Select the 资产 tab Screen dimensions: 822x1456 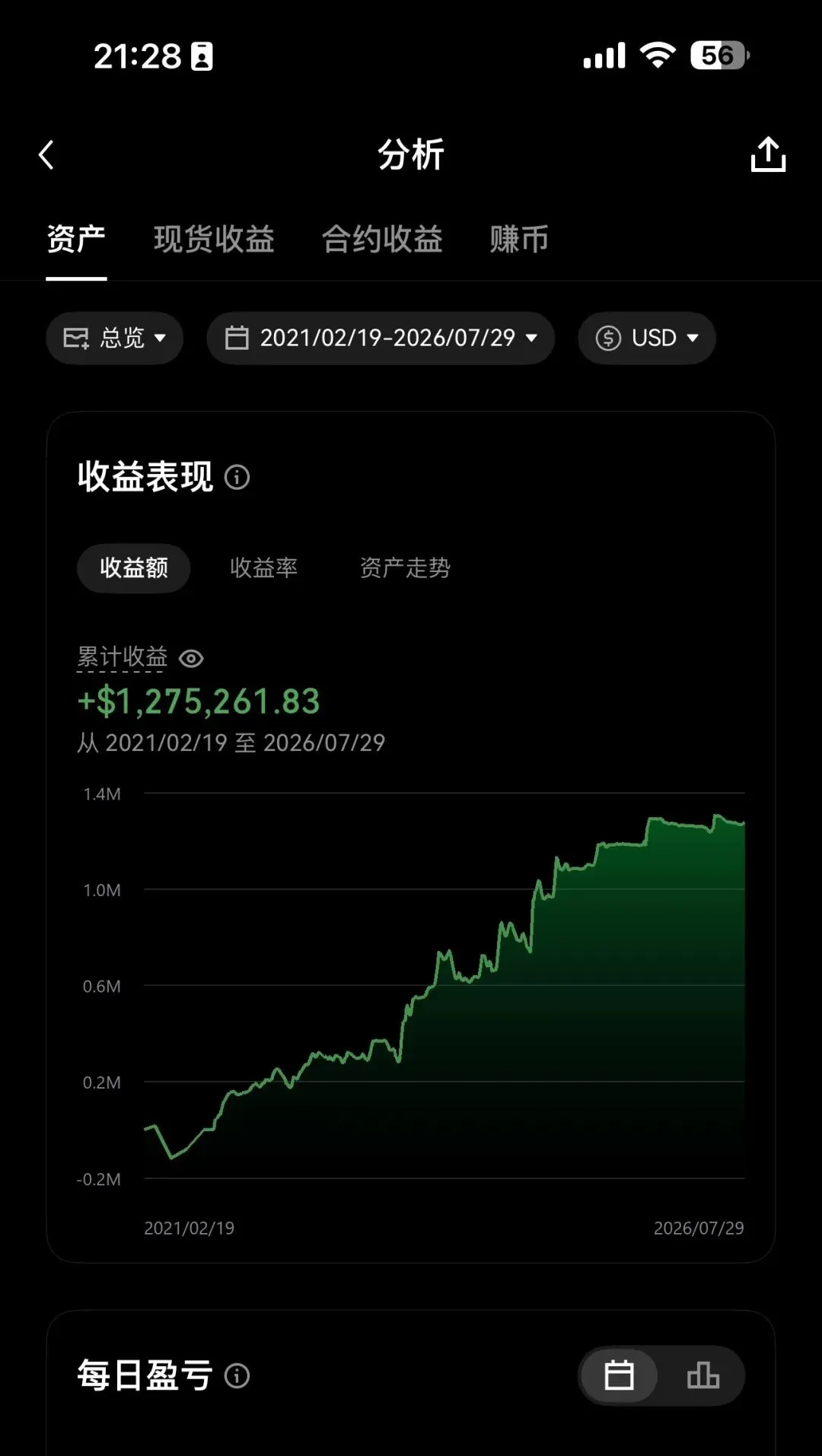[x=76, y=239]
